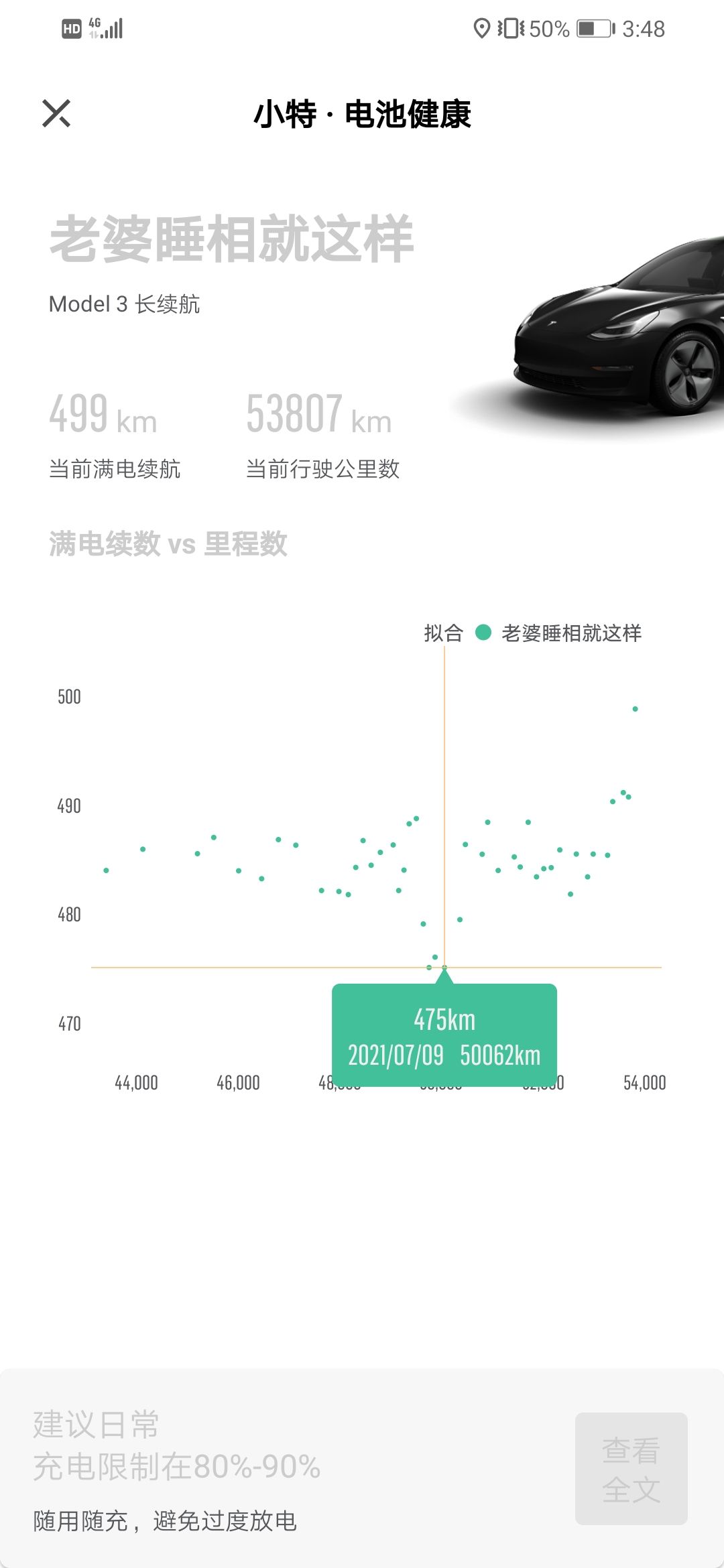Tap the 50% battery percentage indicator
The height and width of the screenshot is (1568, 724).
pyautogui.click(x=547, y=27)
